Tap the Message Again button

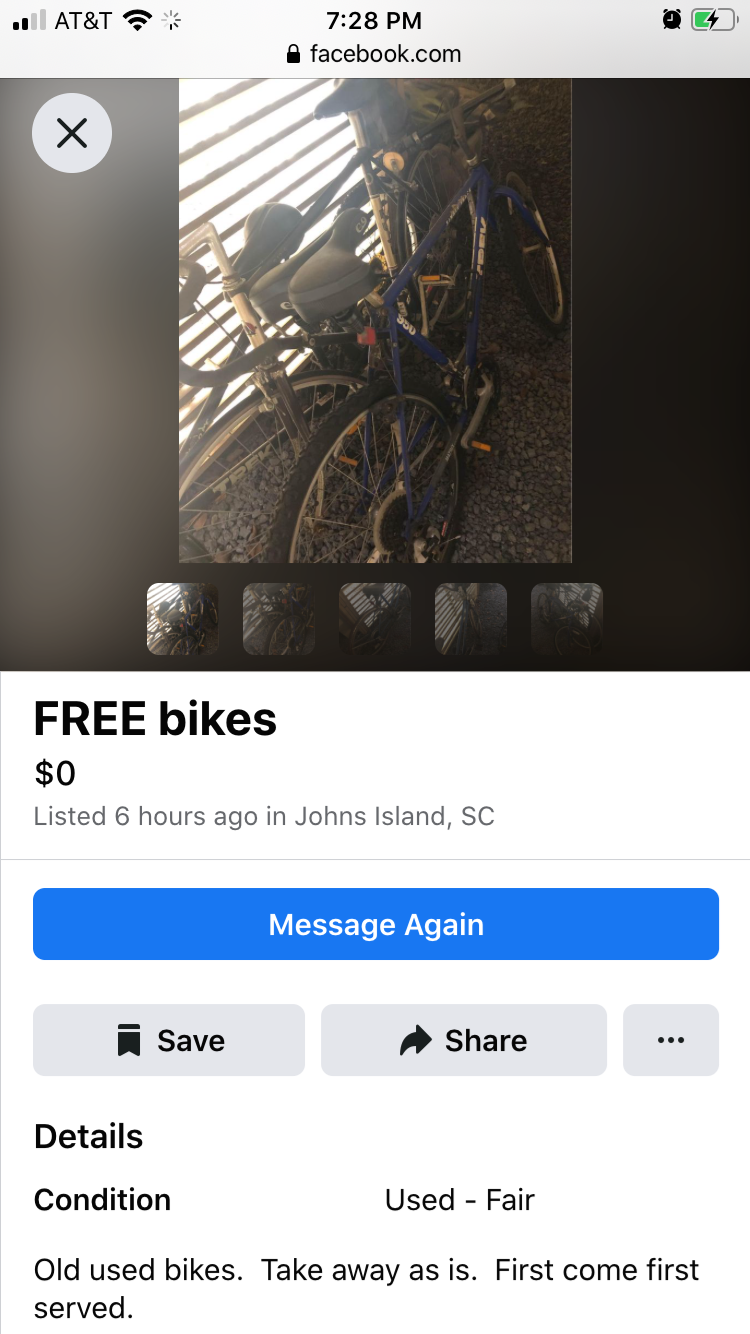coord(376,924)
